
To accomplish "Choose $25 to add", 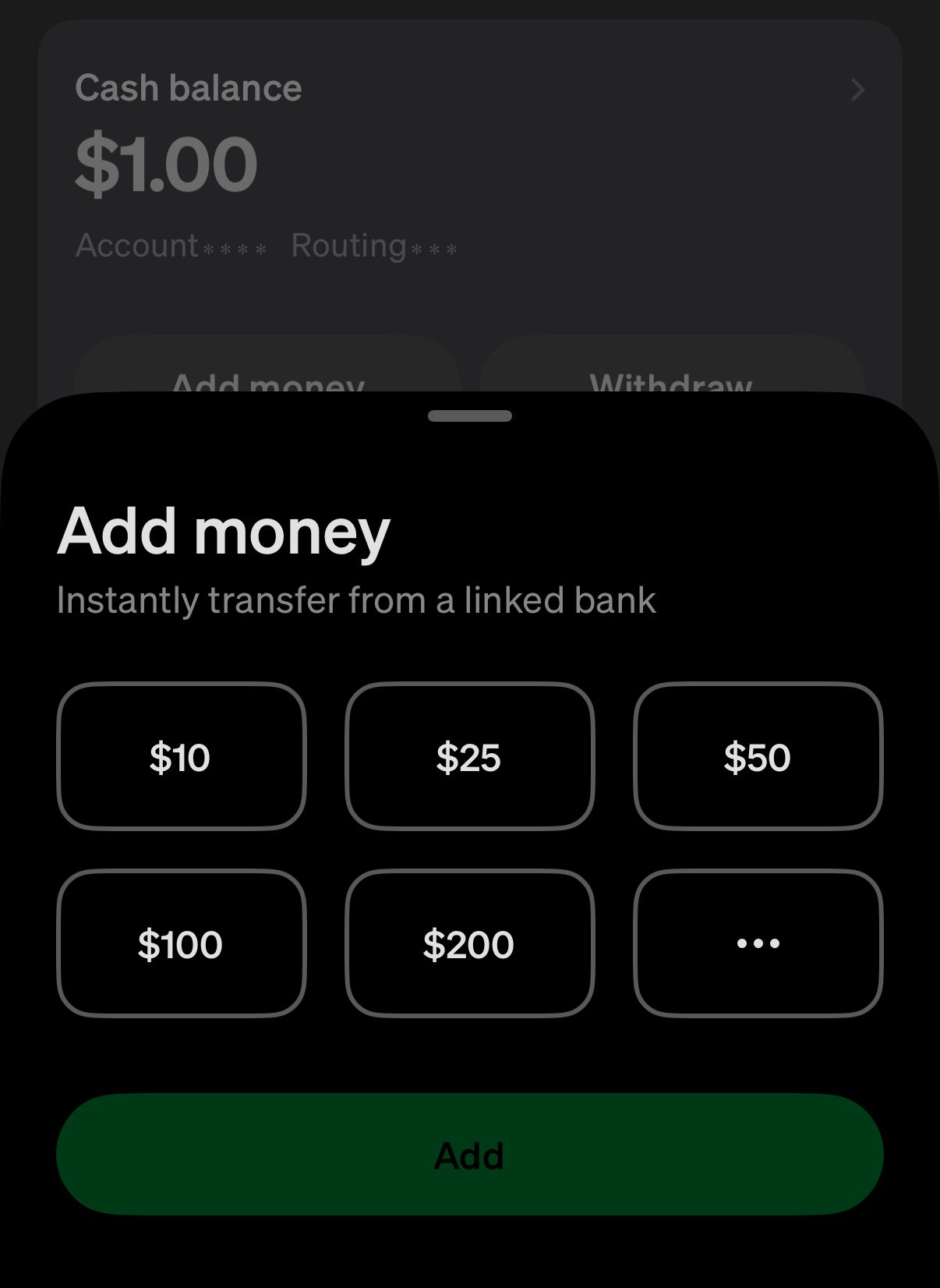I will [x=469, y=756].
